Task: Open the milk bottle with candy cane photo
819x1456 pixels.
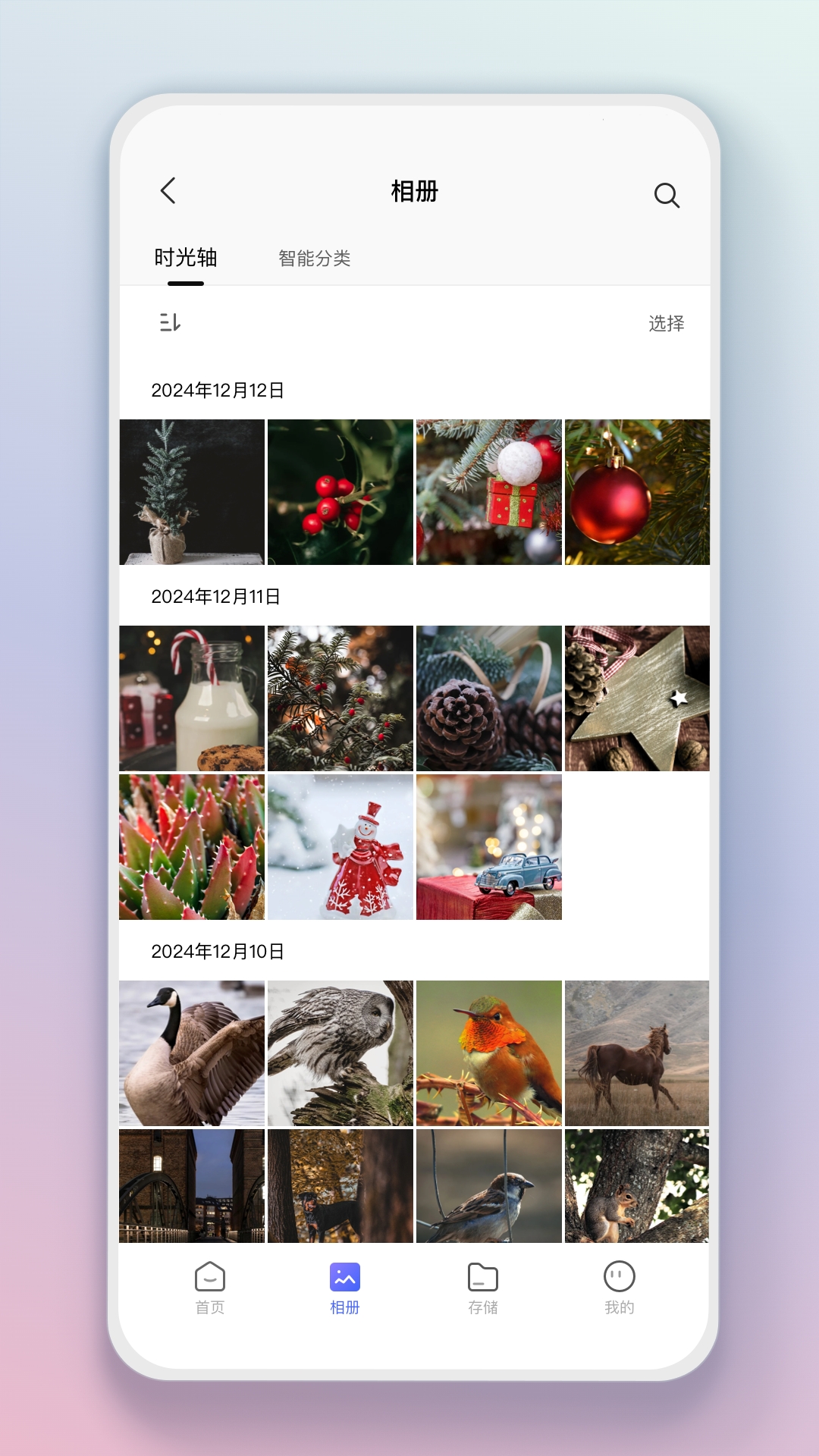Action: tap(192, 698)
